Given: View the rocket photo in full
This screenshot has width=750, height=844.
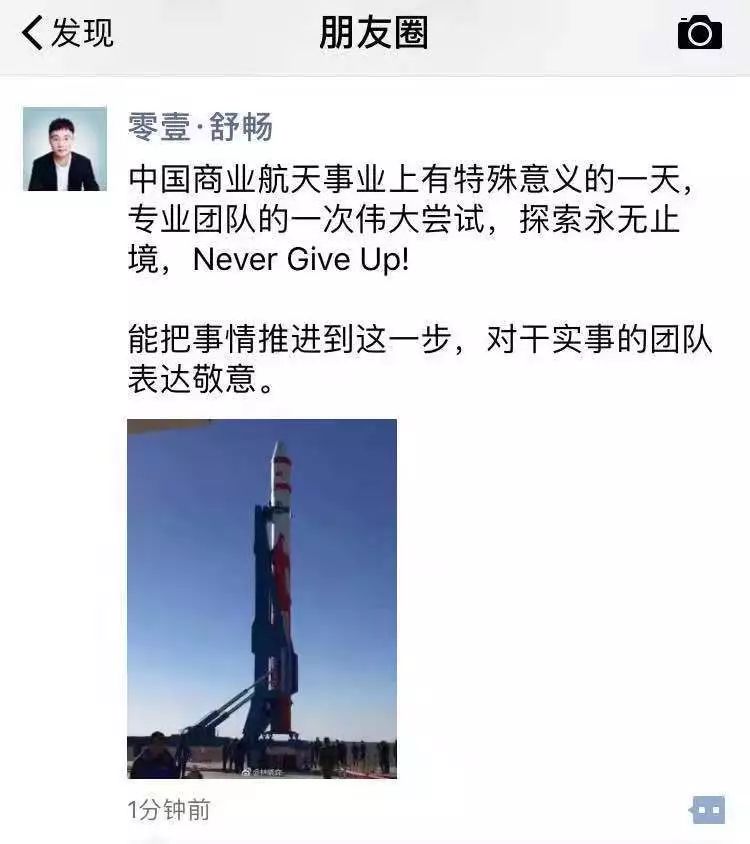Looking at the screenshot, I should pos(262,598).
